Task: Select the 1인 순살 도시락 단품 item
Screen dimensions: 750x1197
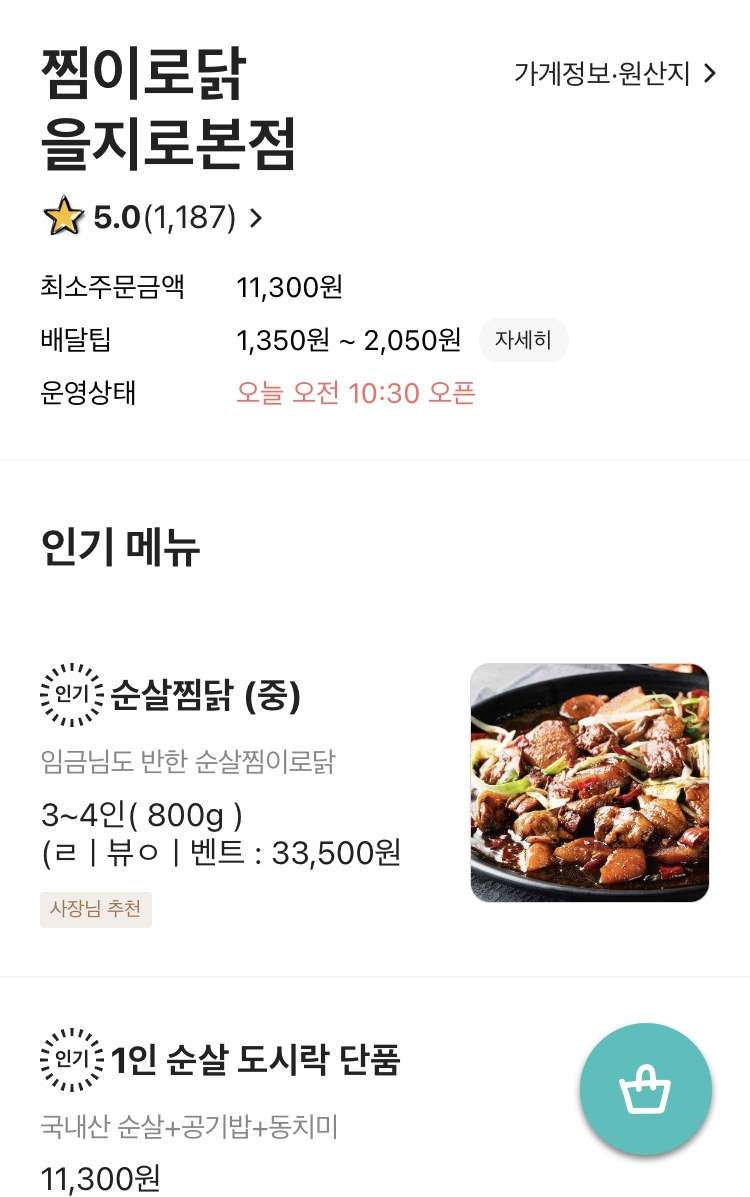Action: 255,1060
